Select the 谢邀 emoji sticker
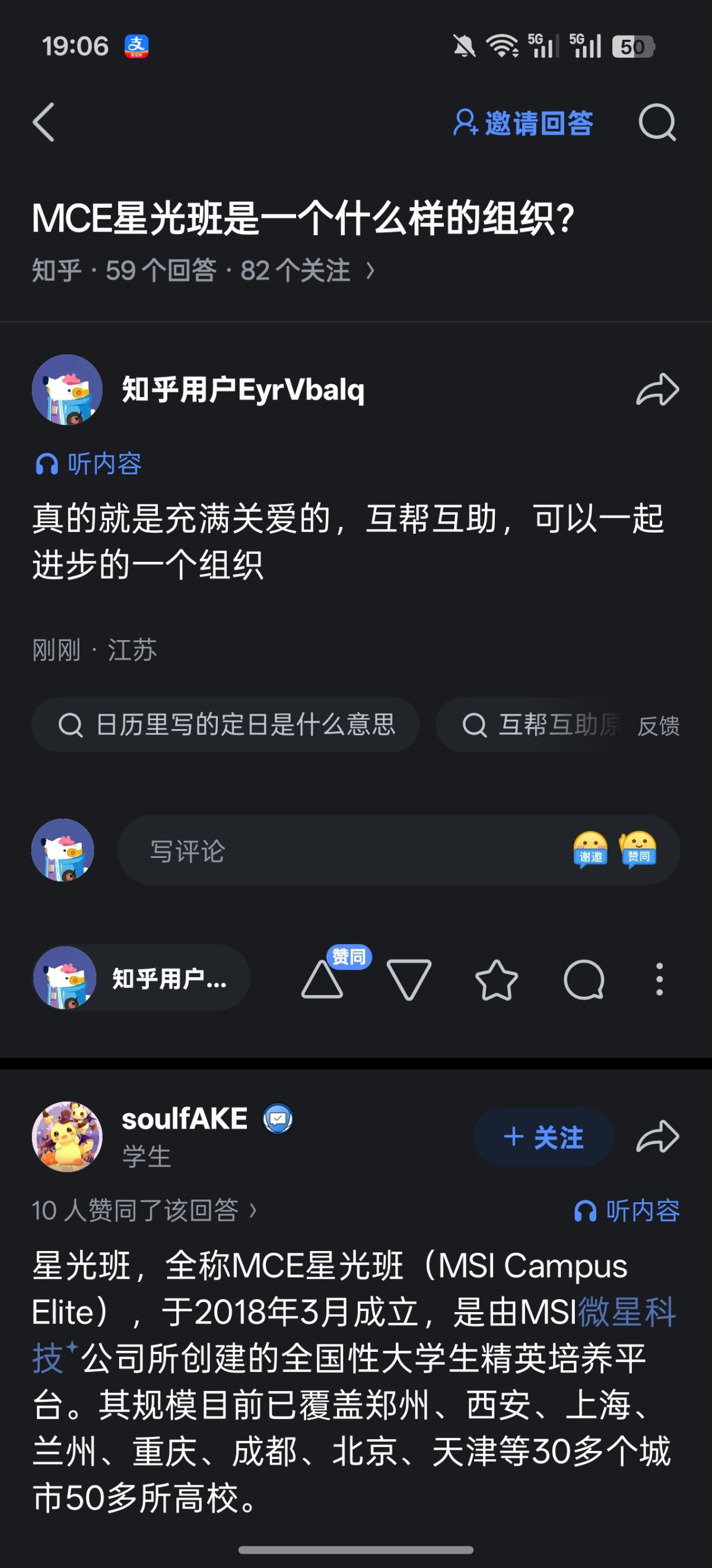 click(x=591, y=850)
